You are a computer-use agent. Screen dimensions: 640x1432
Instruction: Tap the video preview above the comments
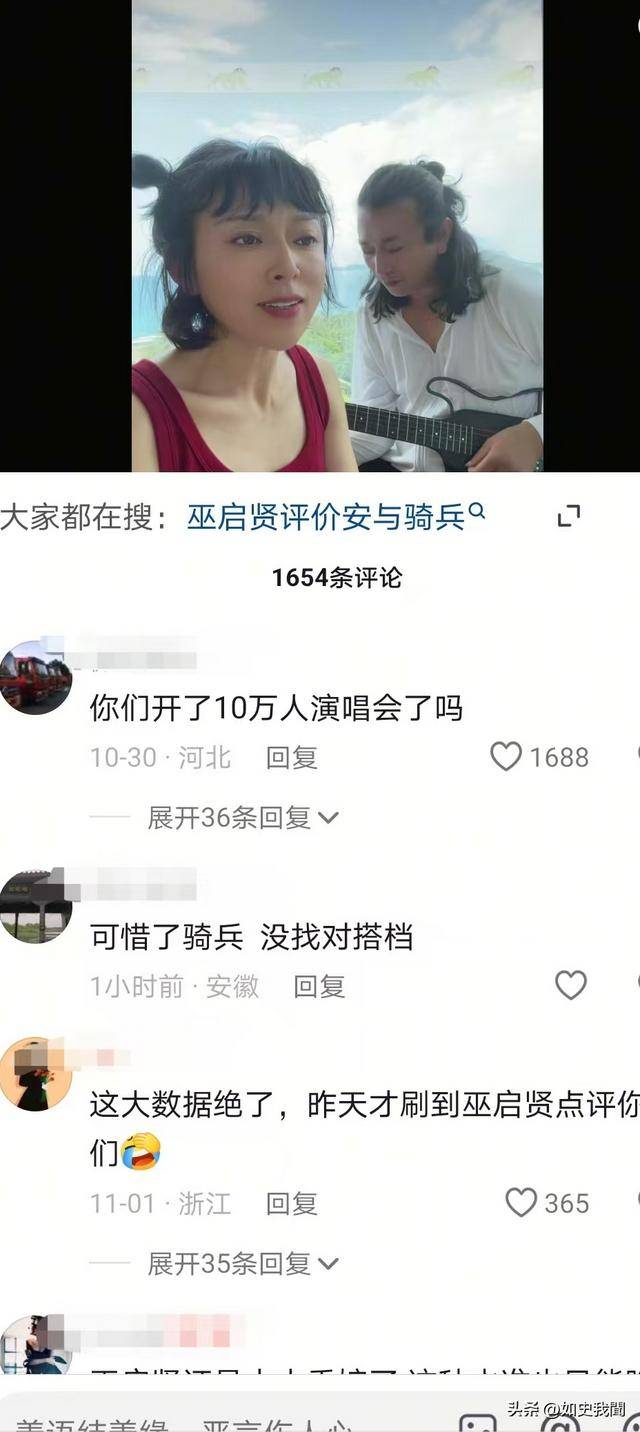pyautogui.click(x=337, y=236)
